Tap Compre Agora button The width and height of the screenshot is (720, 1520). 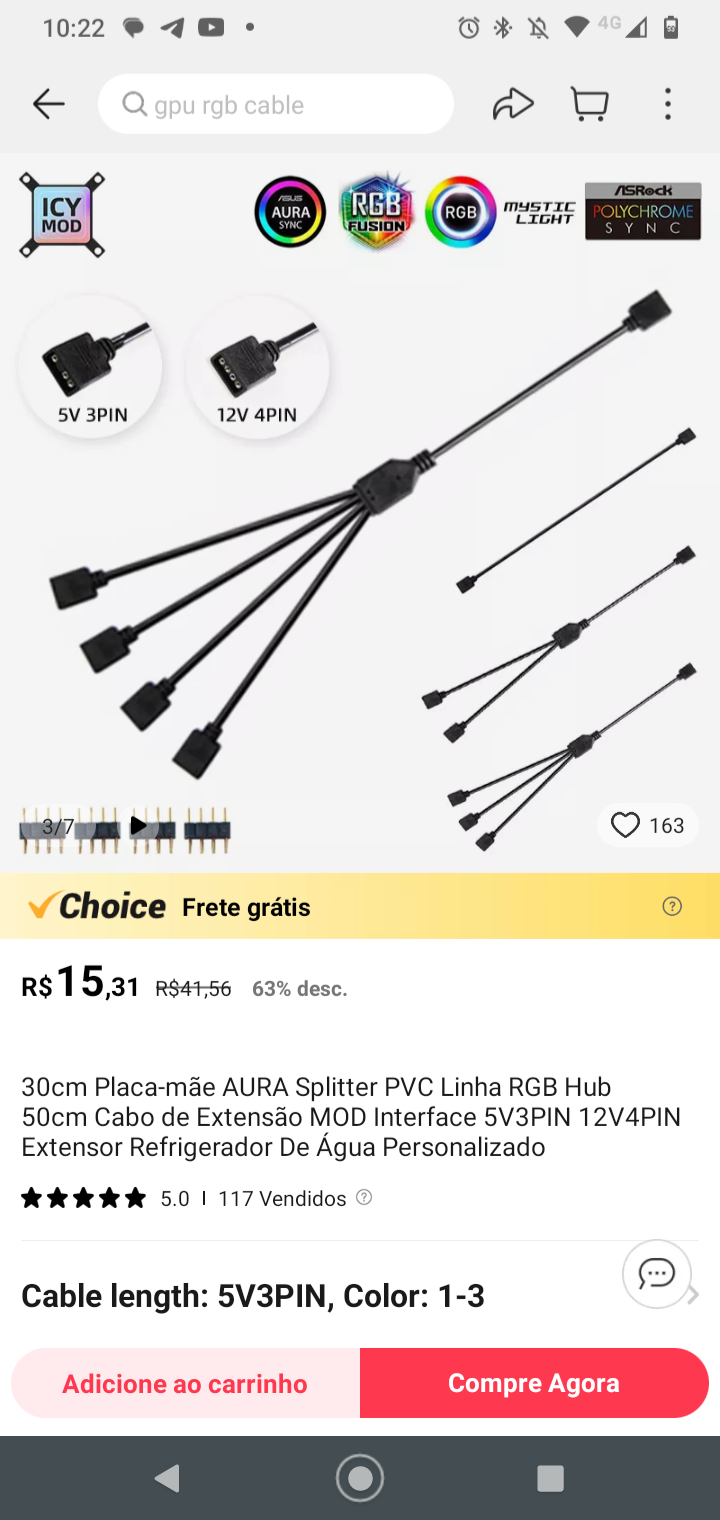[534, 1383]
